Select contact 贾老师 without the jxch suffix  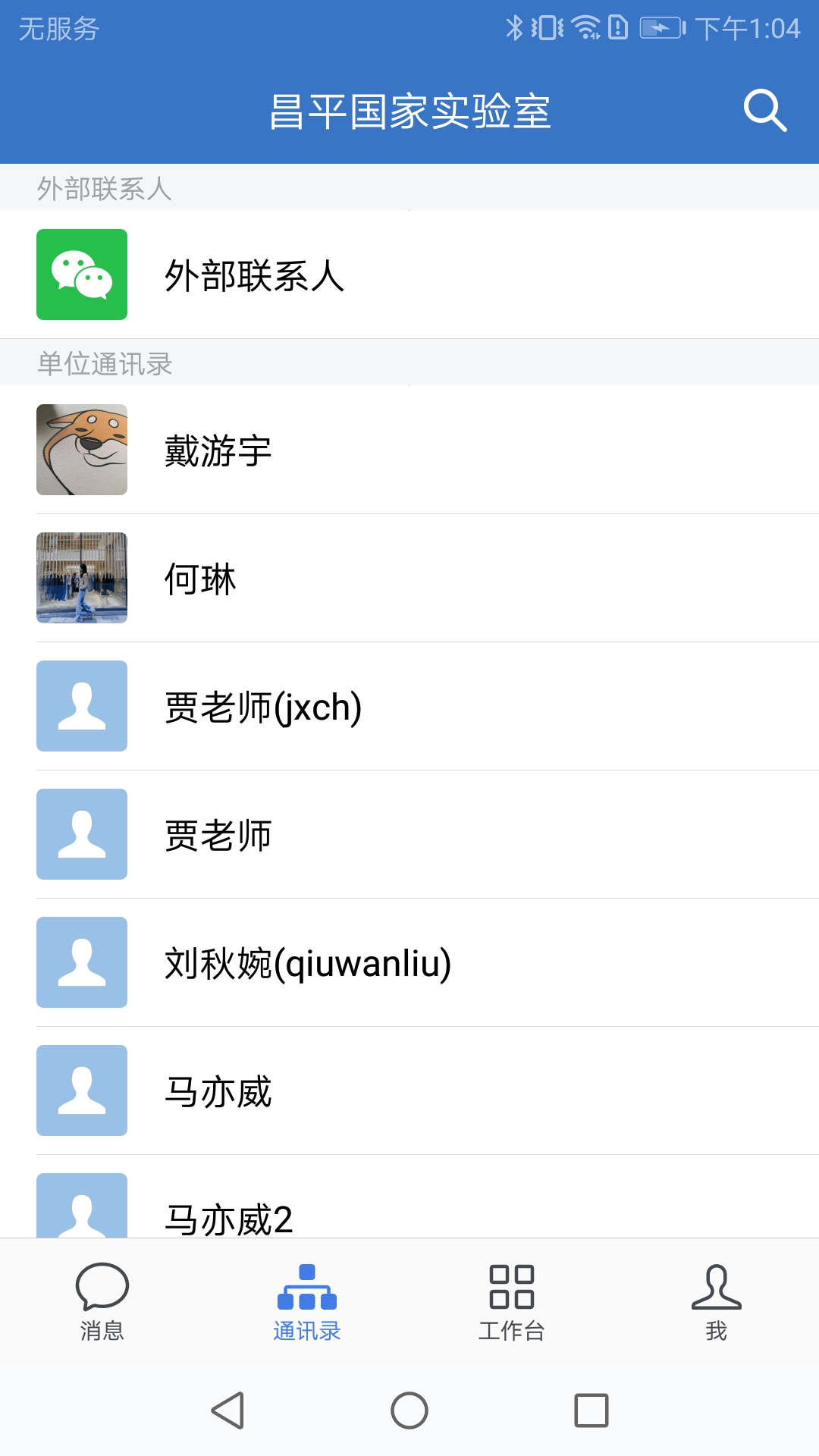(409, 835)
